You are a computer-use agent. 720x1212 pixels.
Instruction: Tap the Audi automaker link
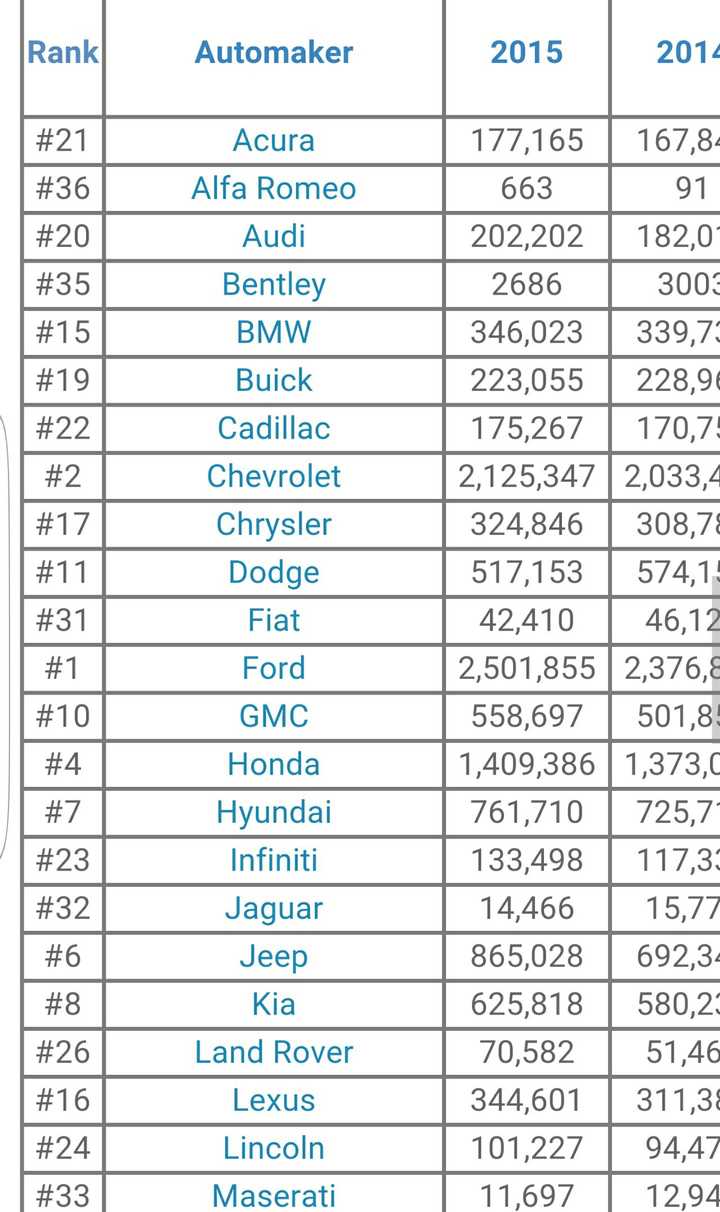[273, 236]
